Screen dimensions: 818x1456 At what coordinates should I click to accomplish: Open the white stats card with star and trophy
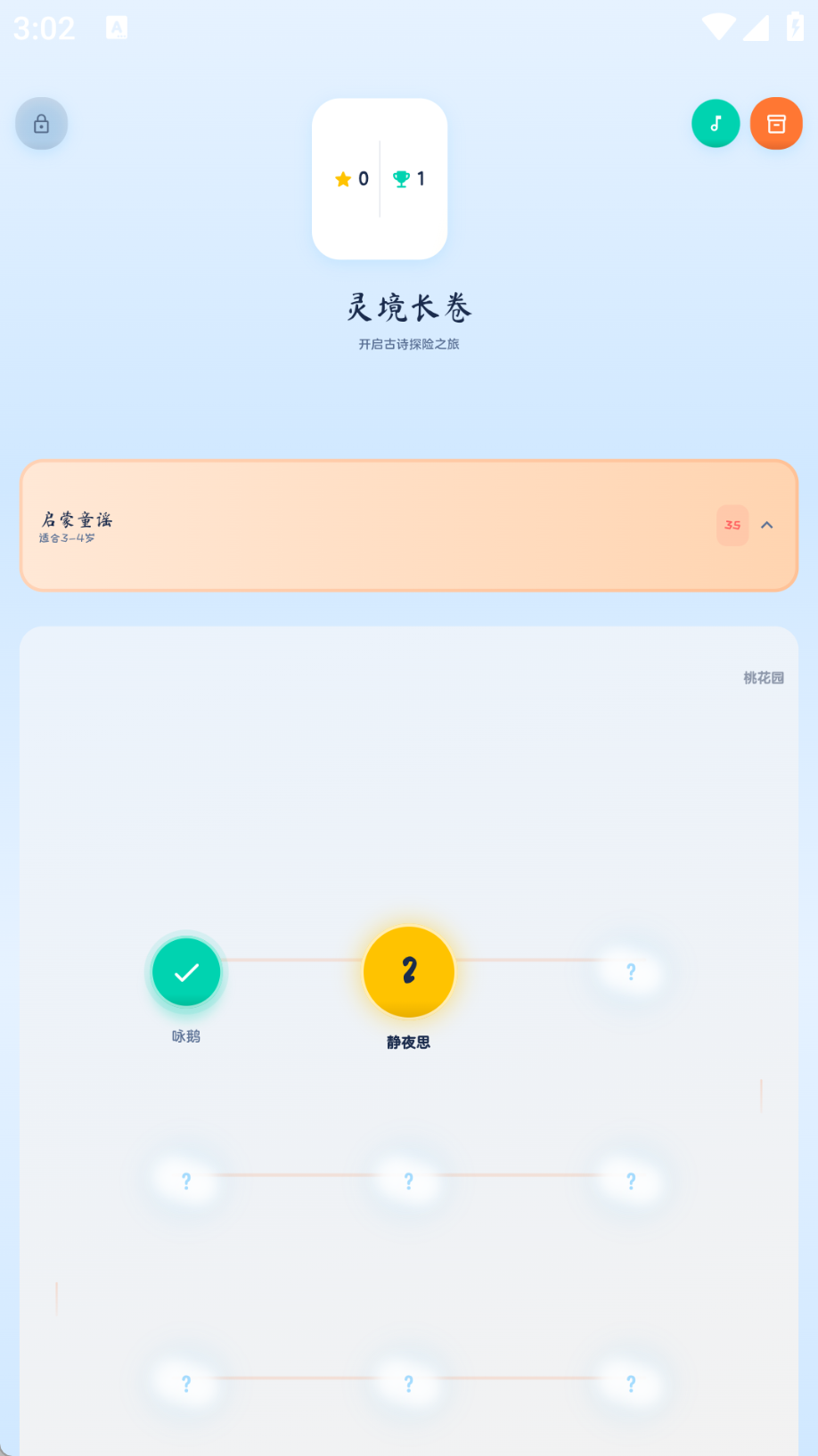click(380, 178)
